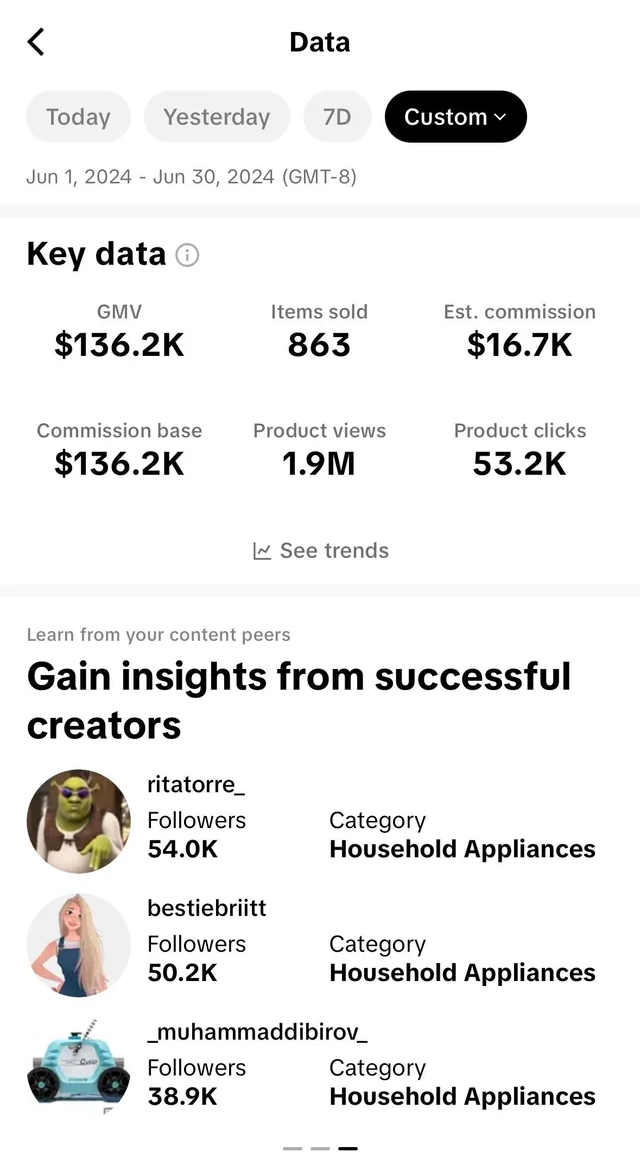Open the Key data info icon
This screenshot has width=640, height=1167.
click(x=187, y=256)
